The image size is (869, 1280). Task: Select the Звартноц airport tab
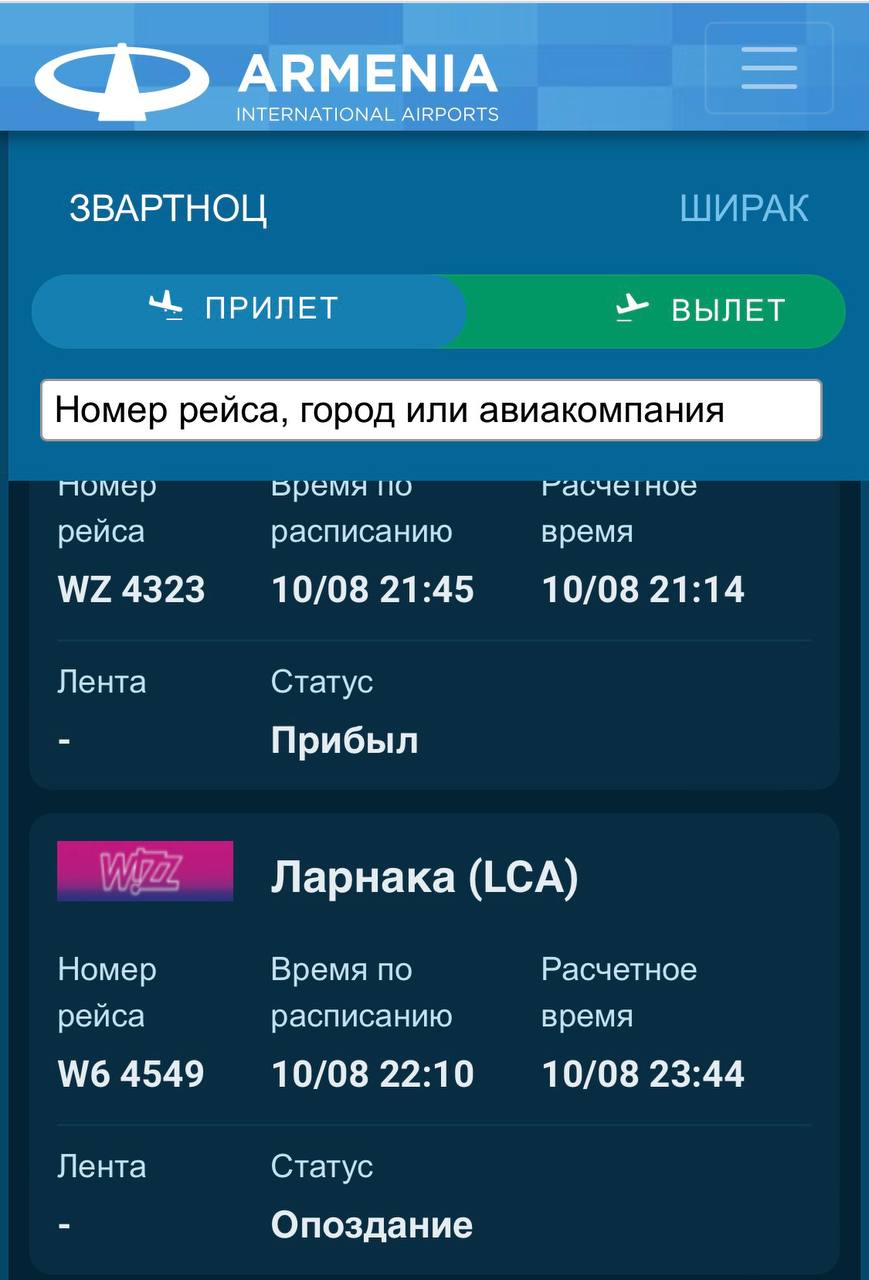click(x=168, y=209)
